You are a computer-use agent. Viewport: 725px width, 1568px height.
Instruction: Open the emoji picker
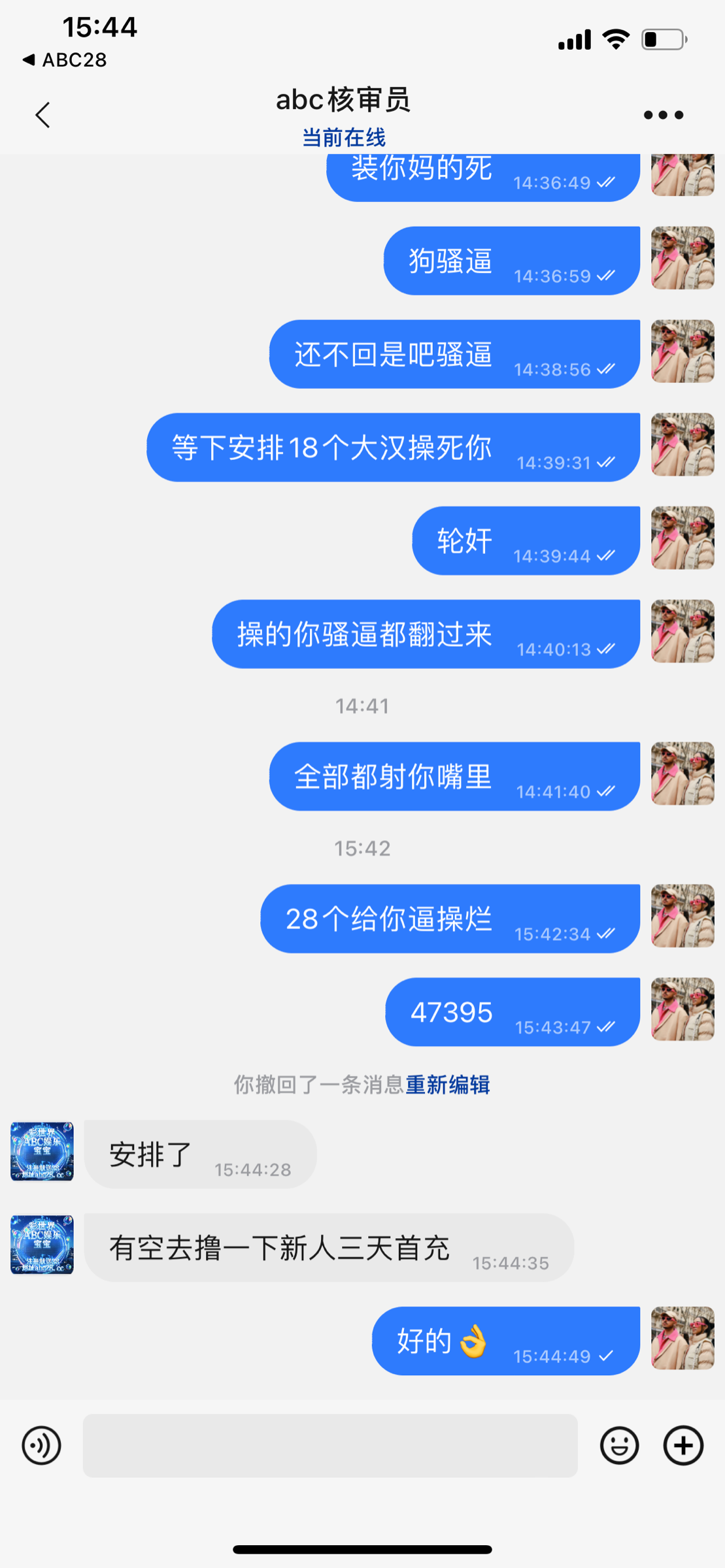pyautogui.click(x=619, y=1445)
